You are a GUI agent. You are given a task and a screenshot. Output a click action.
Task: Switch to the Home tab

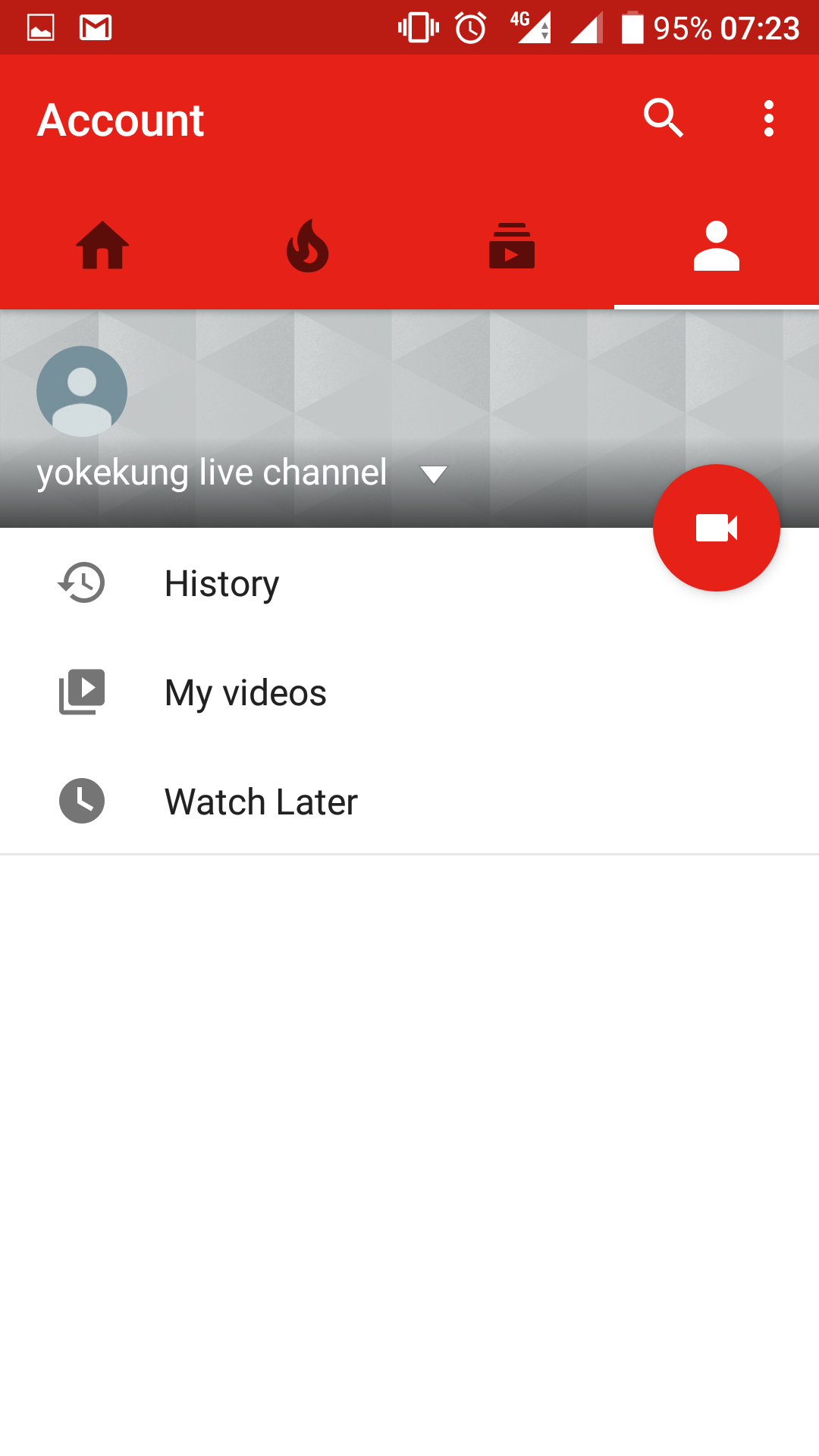coord(102,246)
